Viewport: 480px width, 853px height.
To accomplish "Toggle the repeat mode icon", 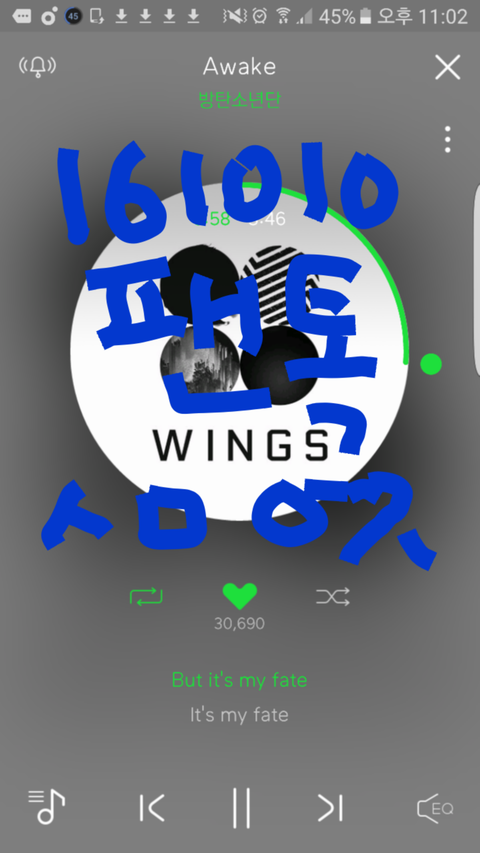I will pos(146,597).
